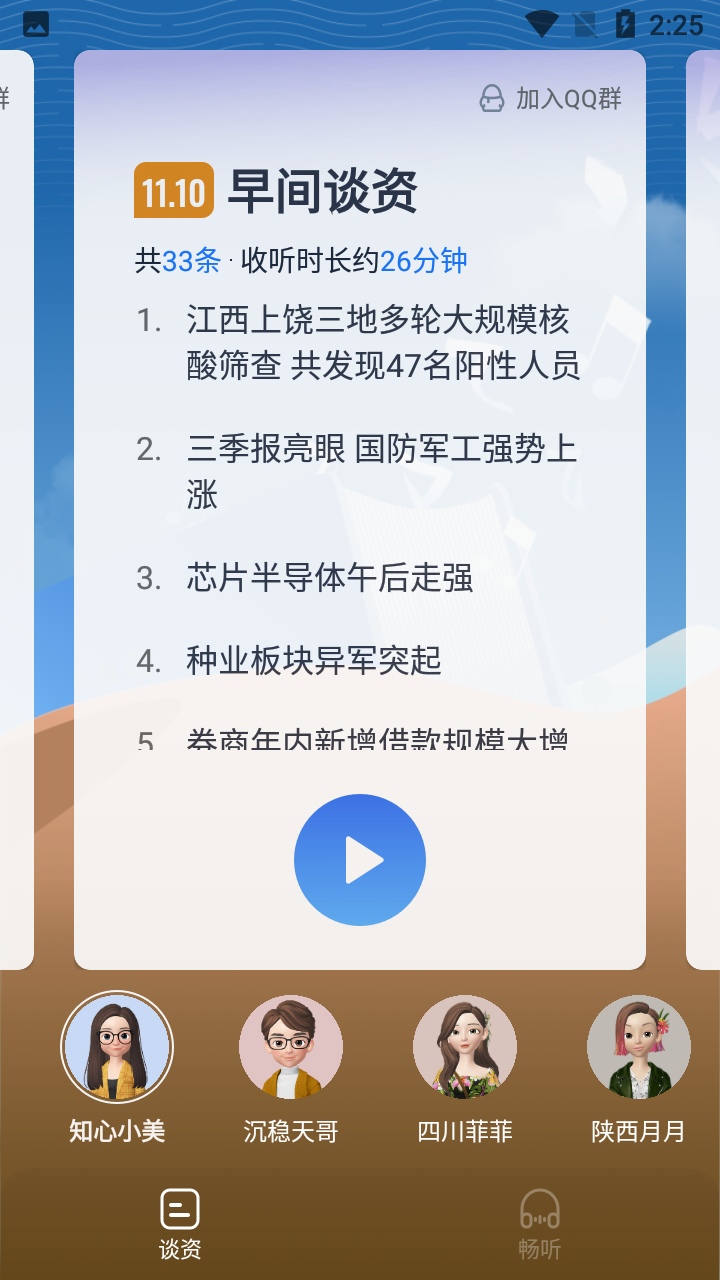Open the 谈资 tab

(180, 1223)
